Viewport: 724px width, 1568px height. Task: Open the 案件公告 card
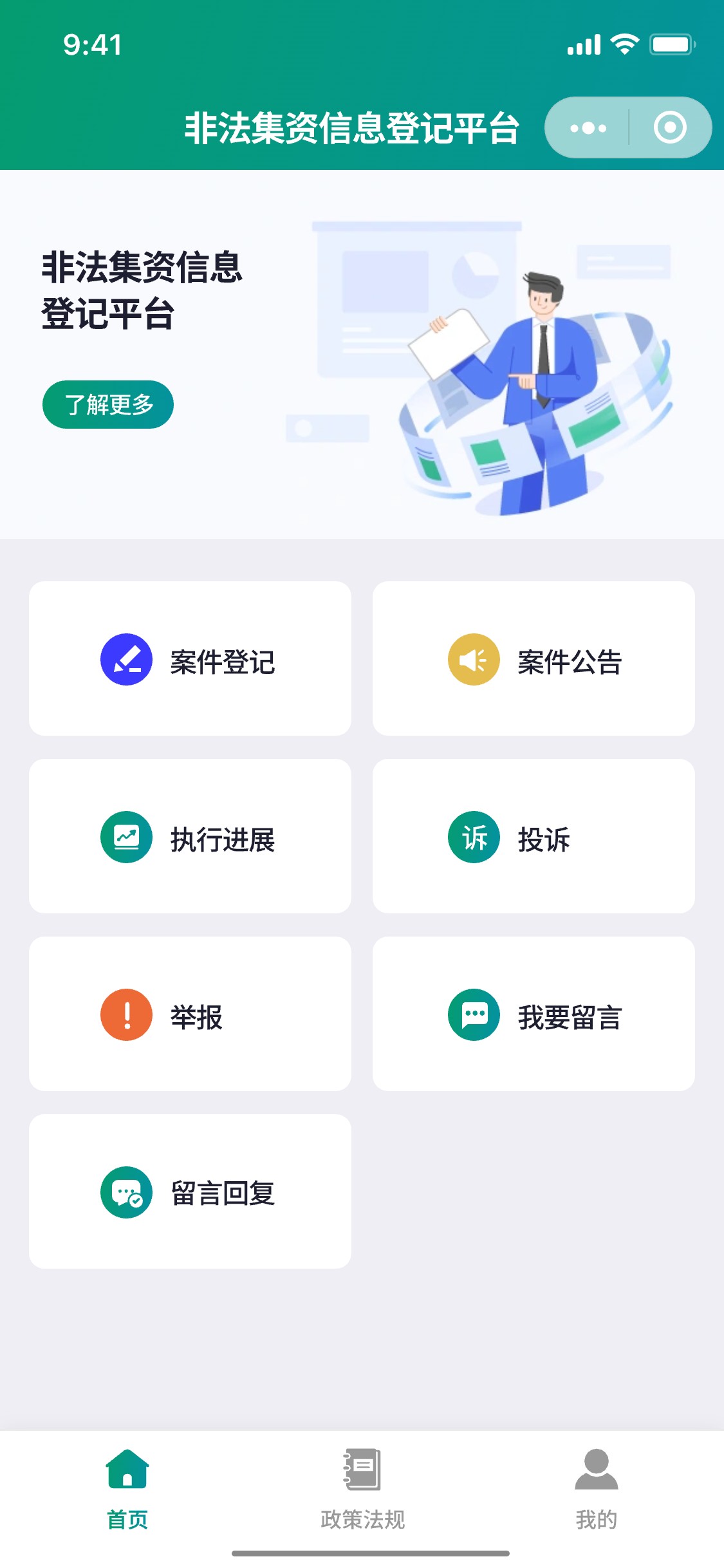pyautogui.click(x=534, y=658)
